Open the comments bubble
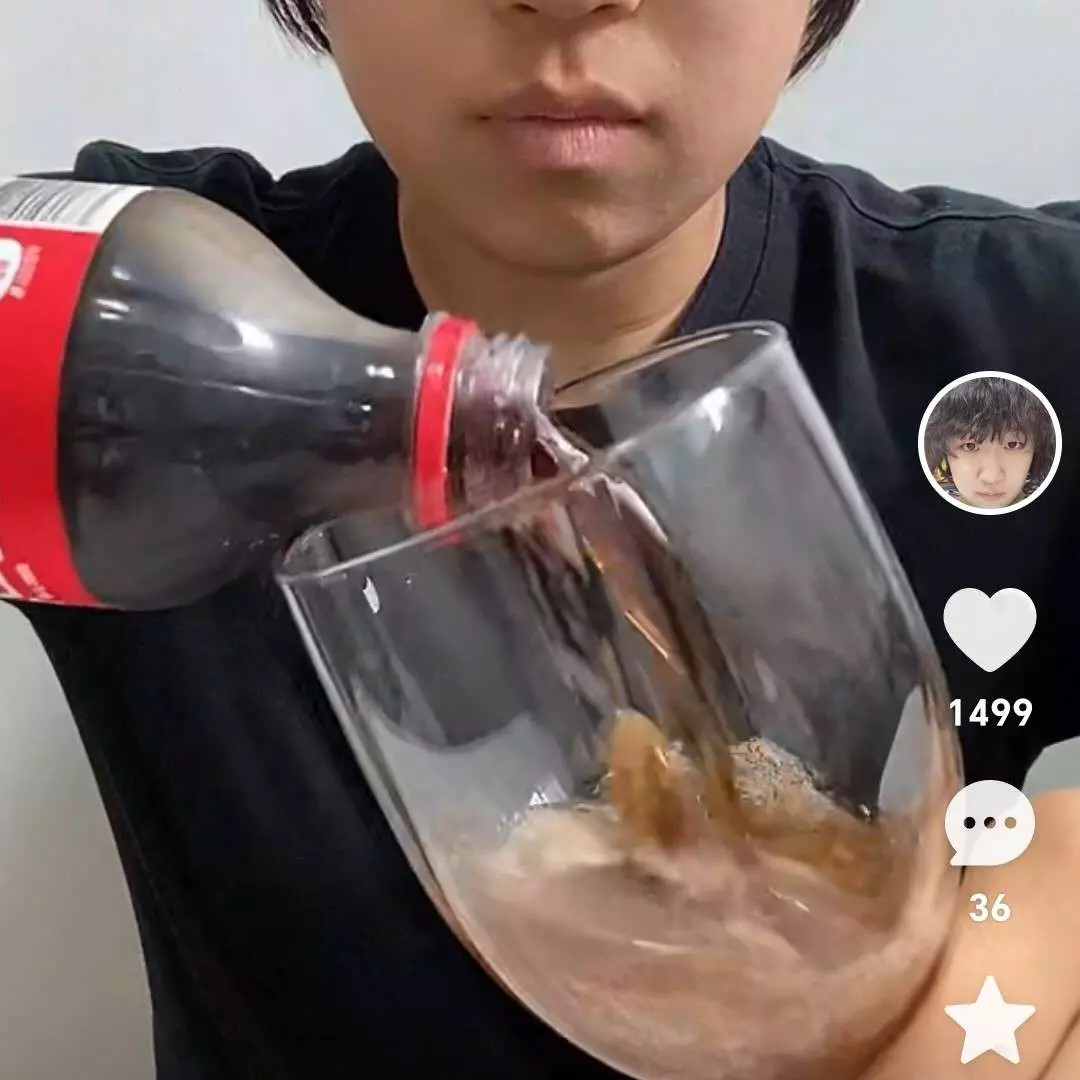Image resolution: width=1080 pixels, height=1080 pixels. pyautogui.click(x=989, y=823)
